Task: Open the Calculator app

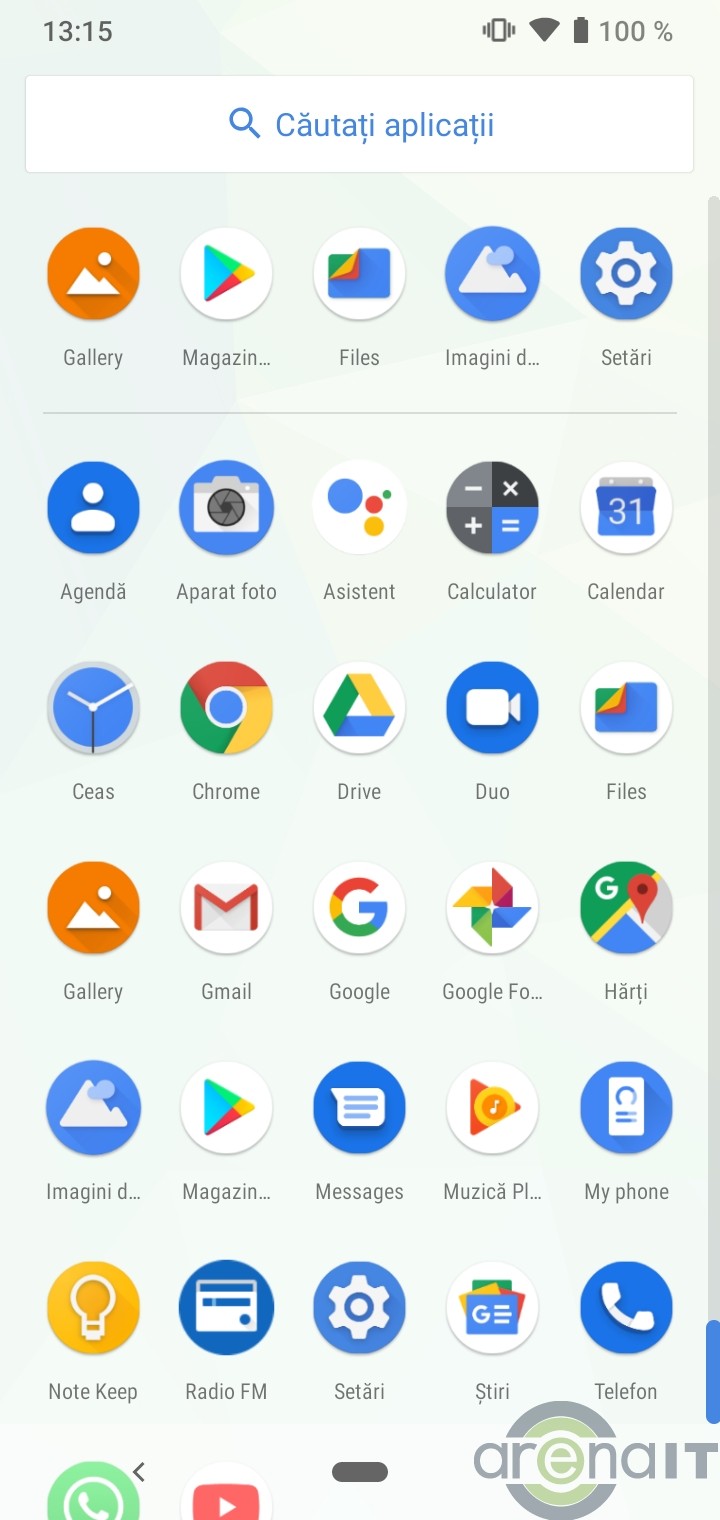Action: point(492,507)
